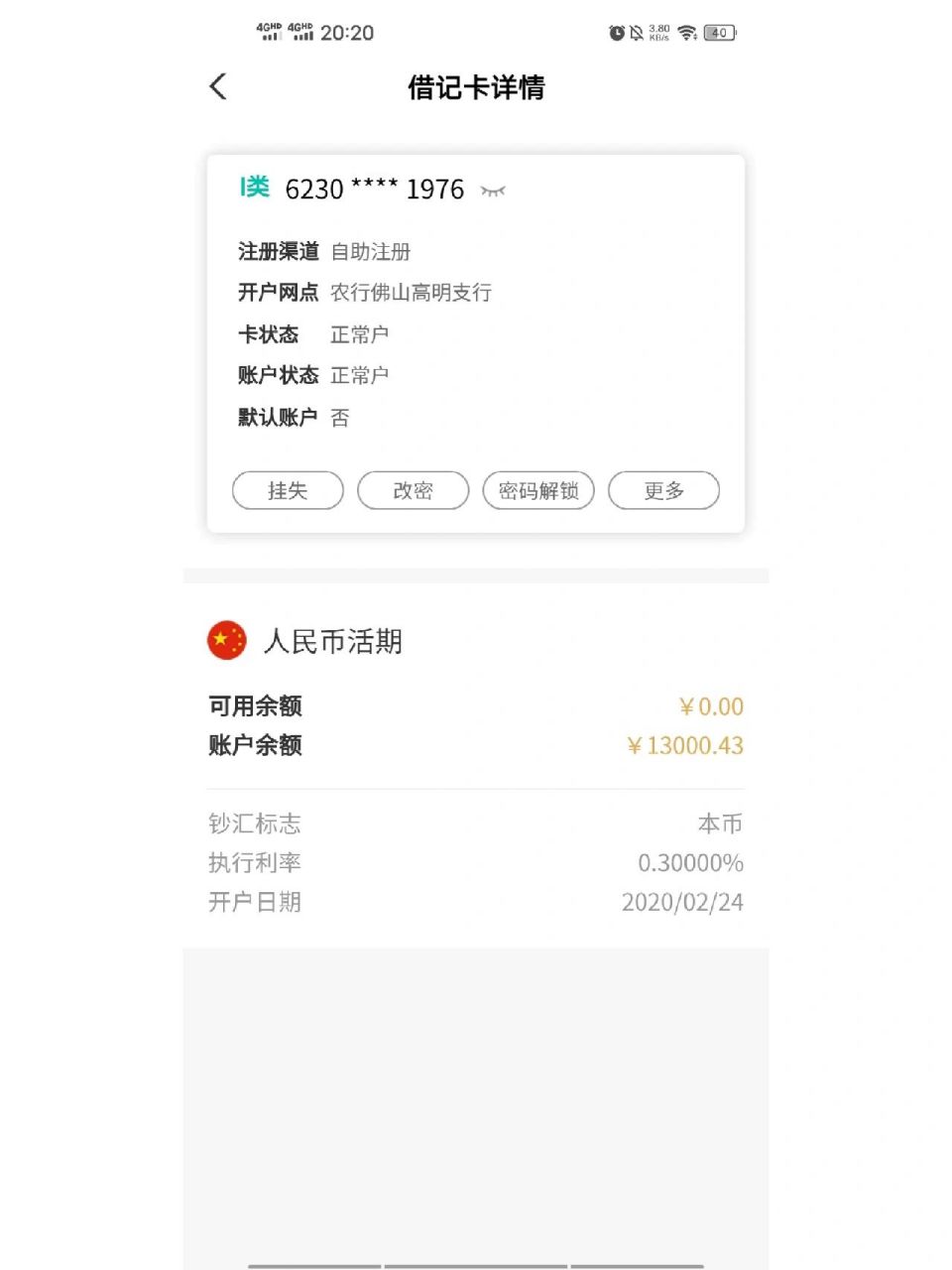Tap the muted notification bell icon
The height and width of the screenshot is (1270, 952).
[x=637, y=33]
